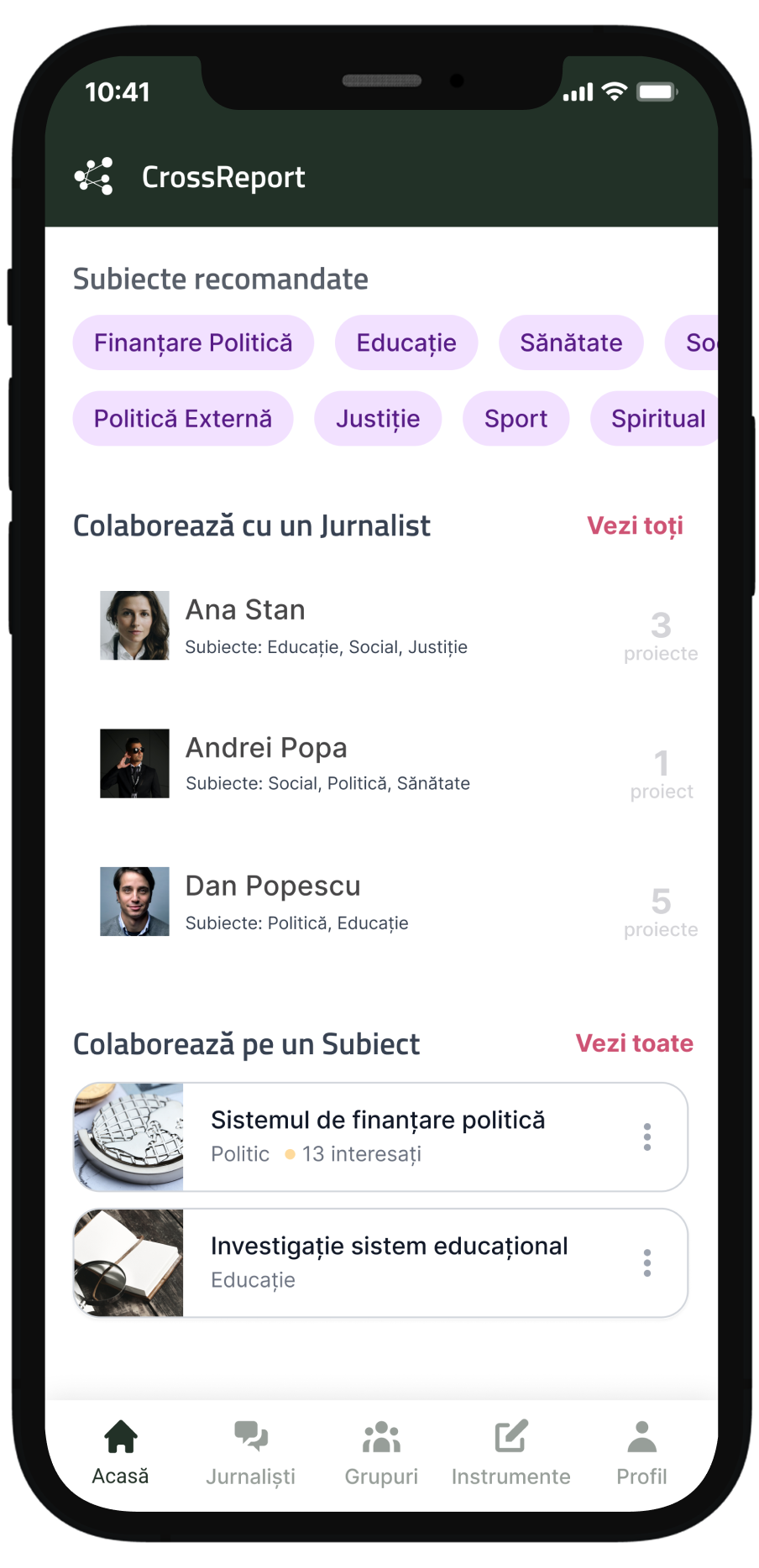This screenshot has height=1568, width=759.
Task: Choose the Educație topic chip
Action: click(406, 342)
